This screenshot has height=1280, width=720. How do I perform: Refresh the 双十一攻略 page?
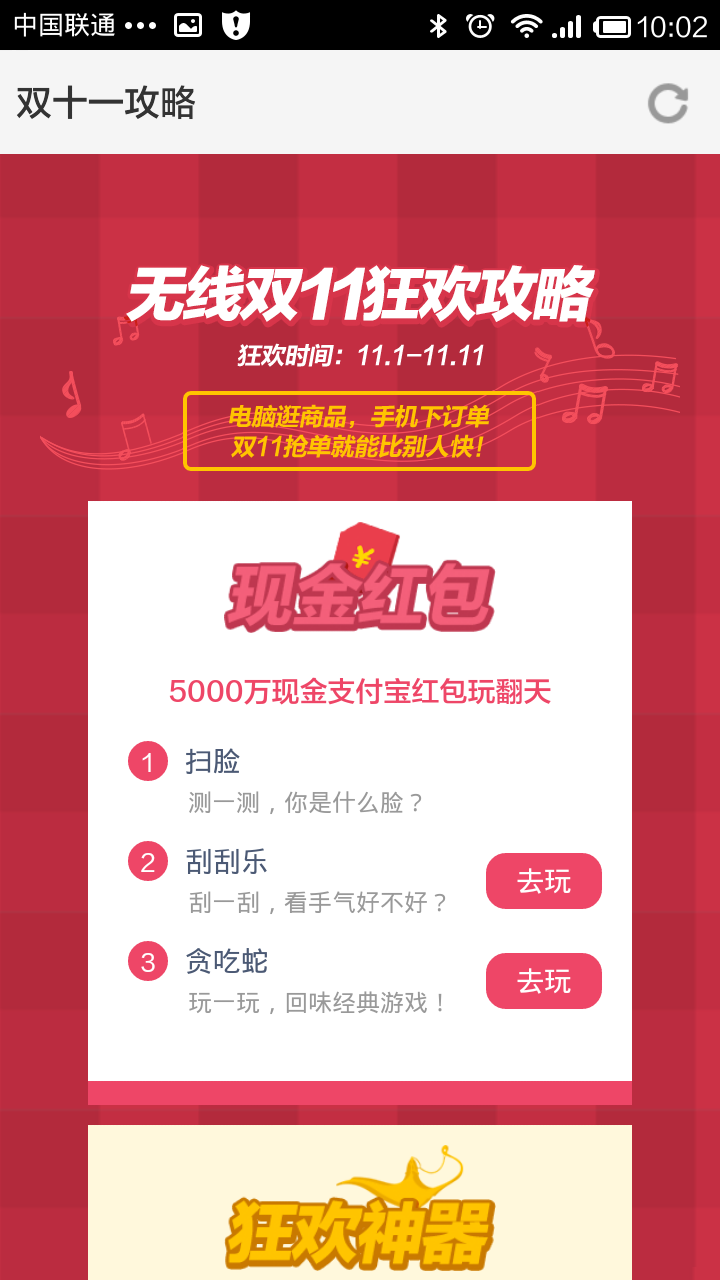point(667,103)
